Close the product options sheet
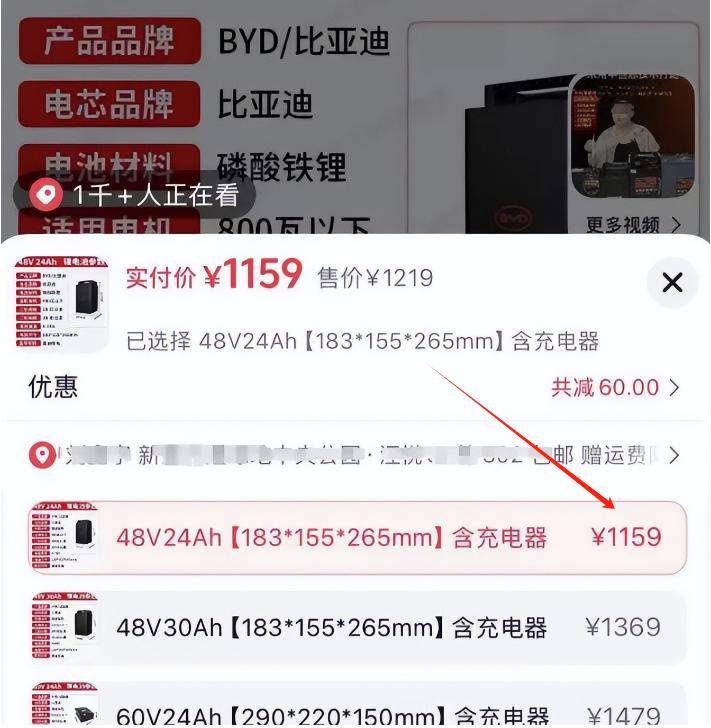 [672, 282]
